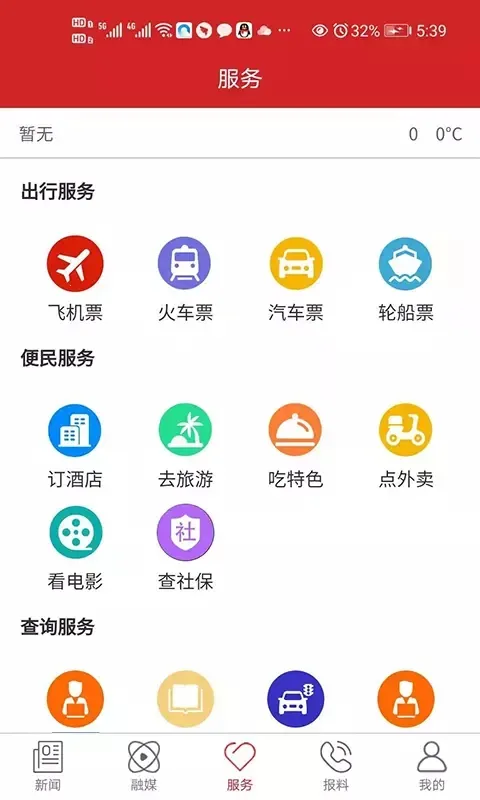Open 去旅游 travel service
Screen dimensions: 480x800
[x=185, y=446]
